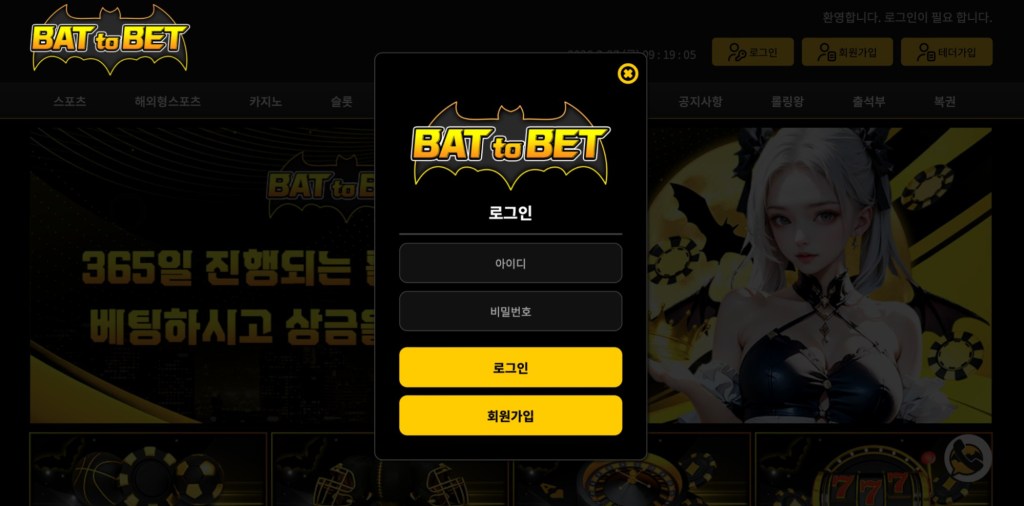
Task: Tap the yellow 로그인 button in the dialog
Action: pos(510,367)
